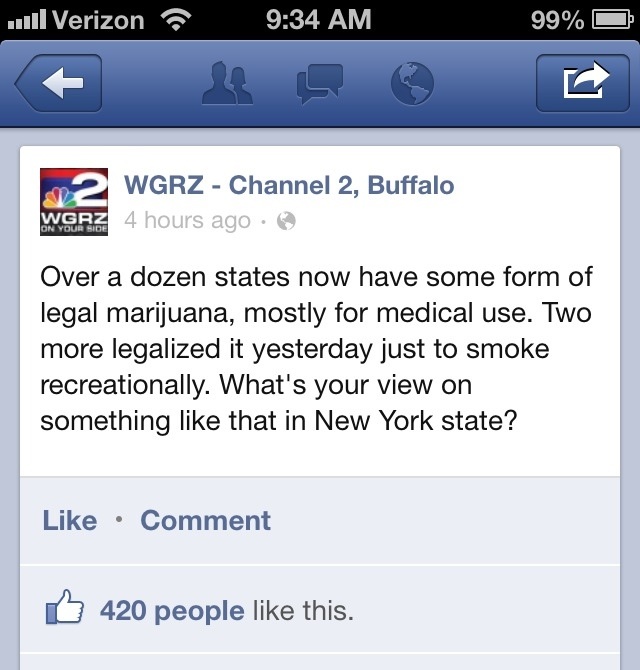Go back using the arrow button
Screen dimensions: 640x670
pos(58,84)
